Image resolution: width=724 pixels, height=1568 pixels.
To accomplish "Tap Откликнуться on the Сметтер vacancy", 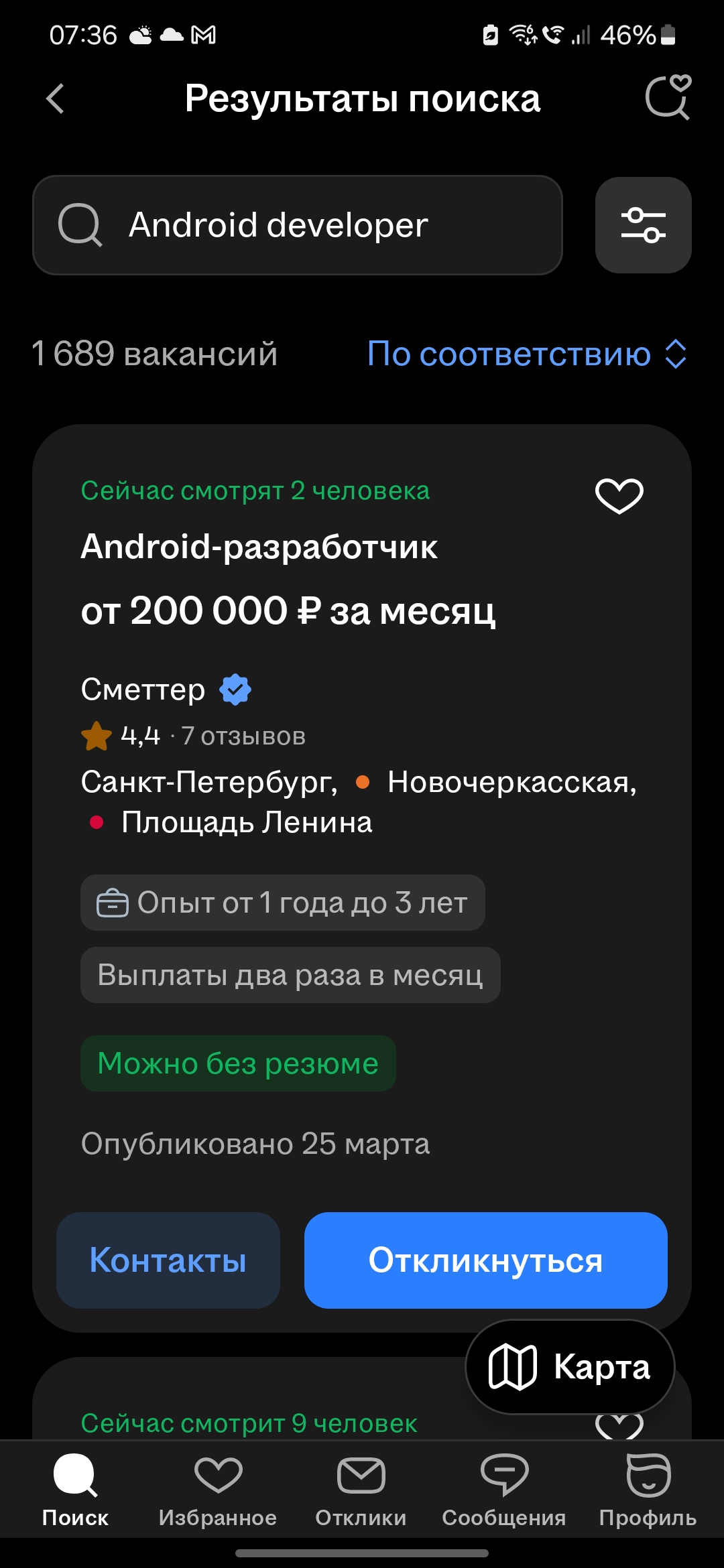I will click(x=485, y=1260).
